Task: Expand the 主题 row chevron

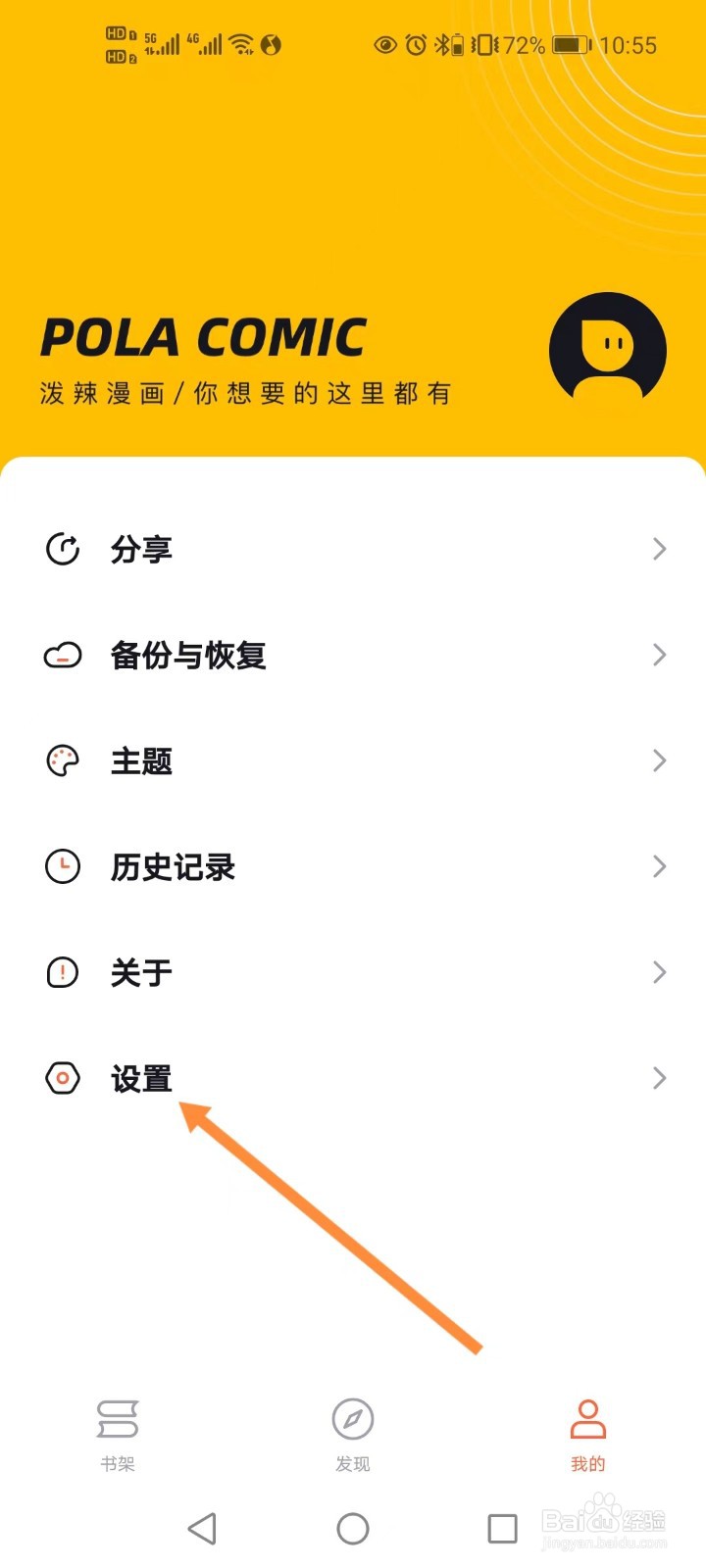Action: pyautogui.click(x=659, y=760)
